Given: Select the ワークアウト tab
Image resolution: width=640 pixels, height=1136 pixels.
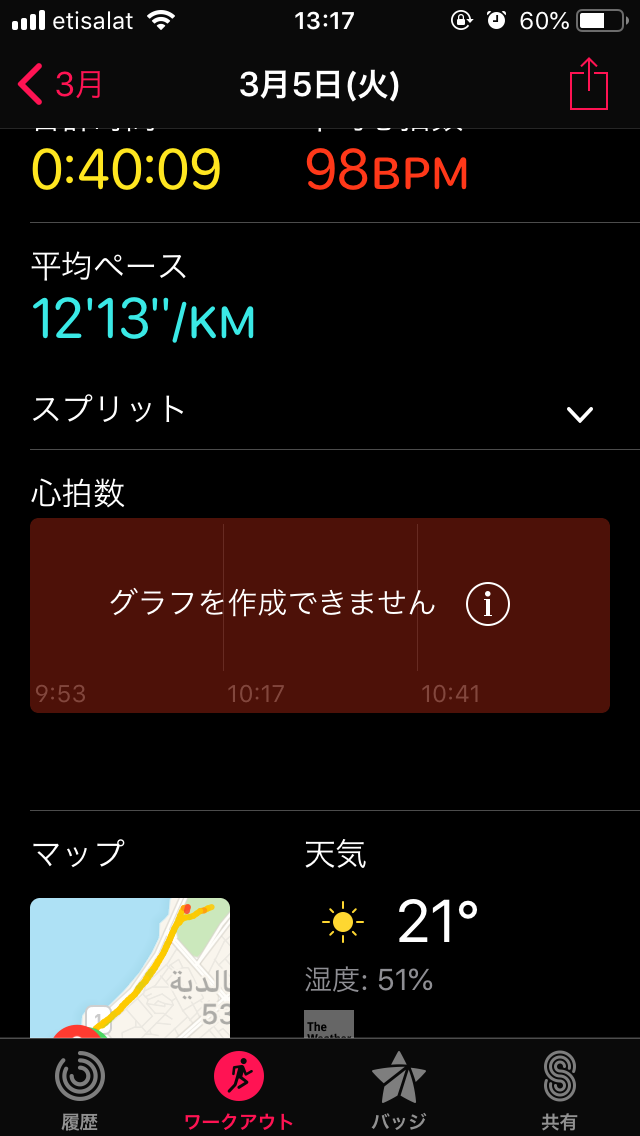Looking at the screenshot, I should tap(239, 1088).
